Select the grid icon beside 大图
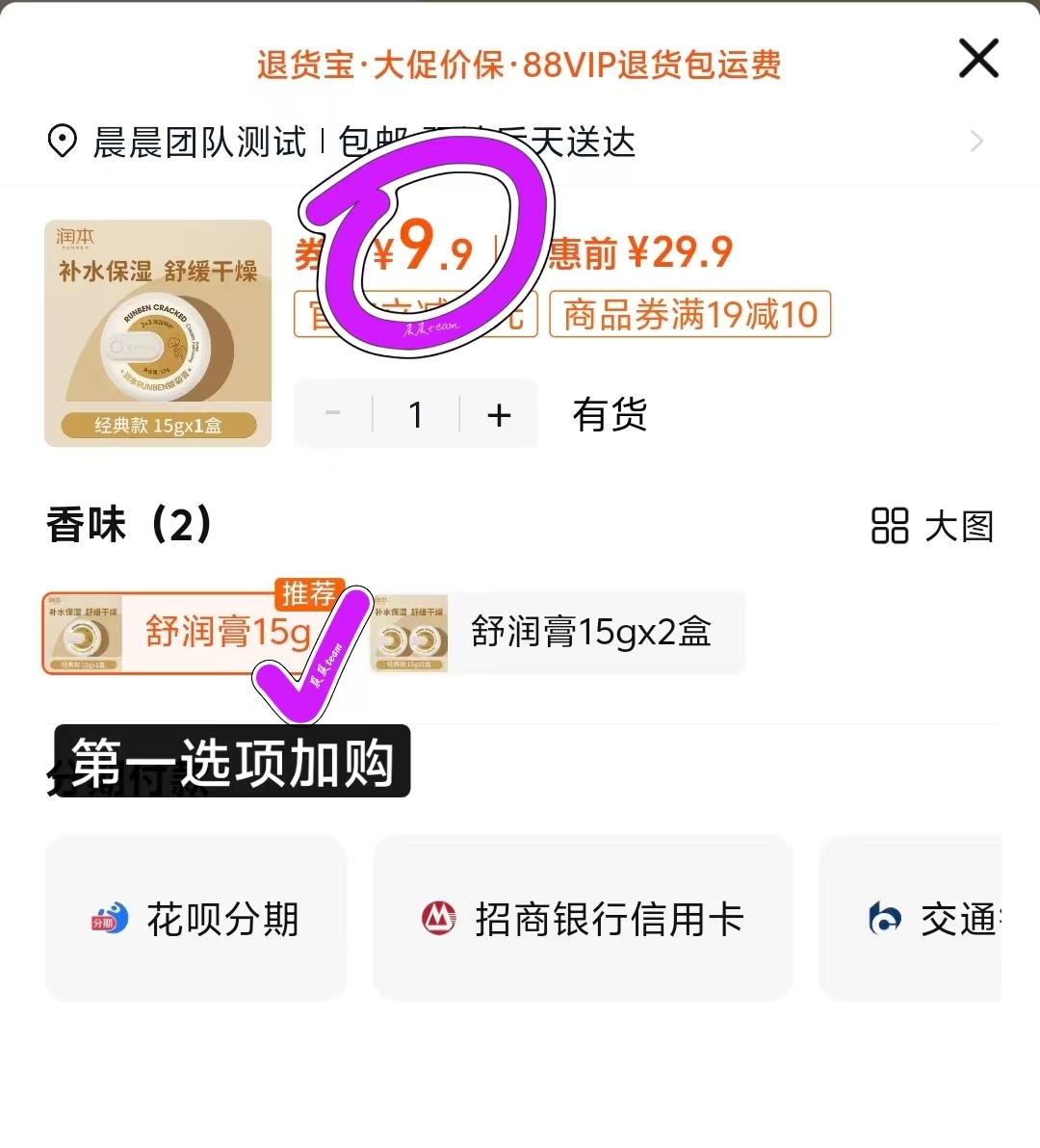 click(890, 526)
